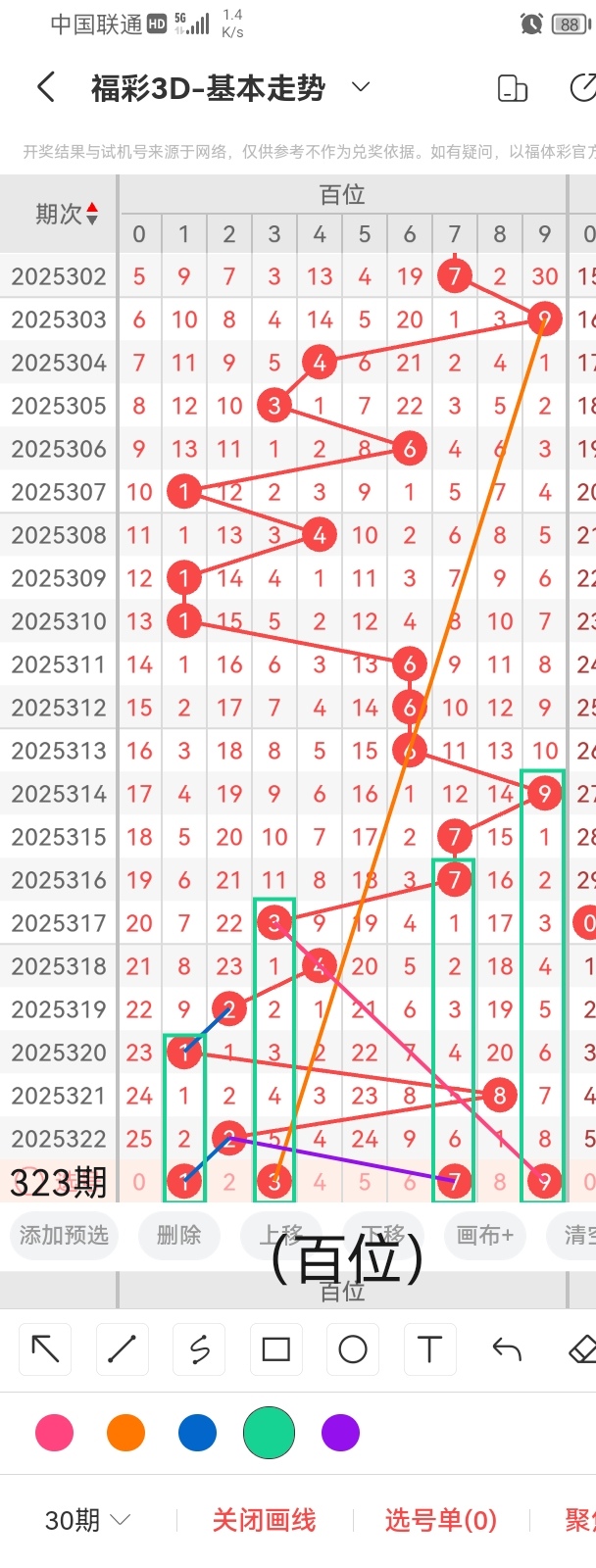
Task: Choose the circle shape tool
Action: (353, 1349)
